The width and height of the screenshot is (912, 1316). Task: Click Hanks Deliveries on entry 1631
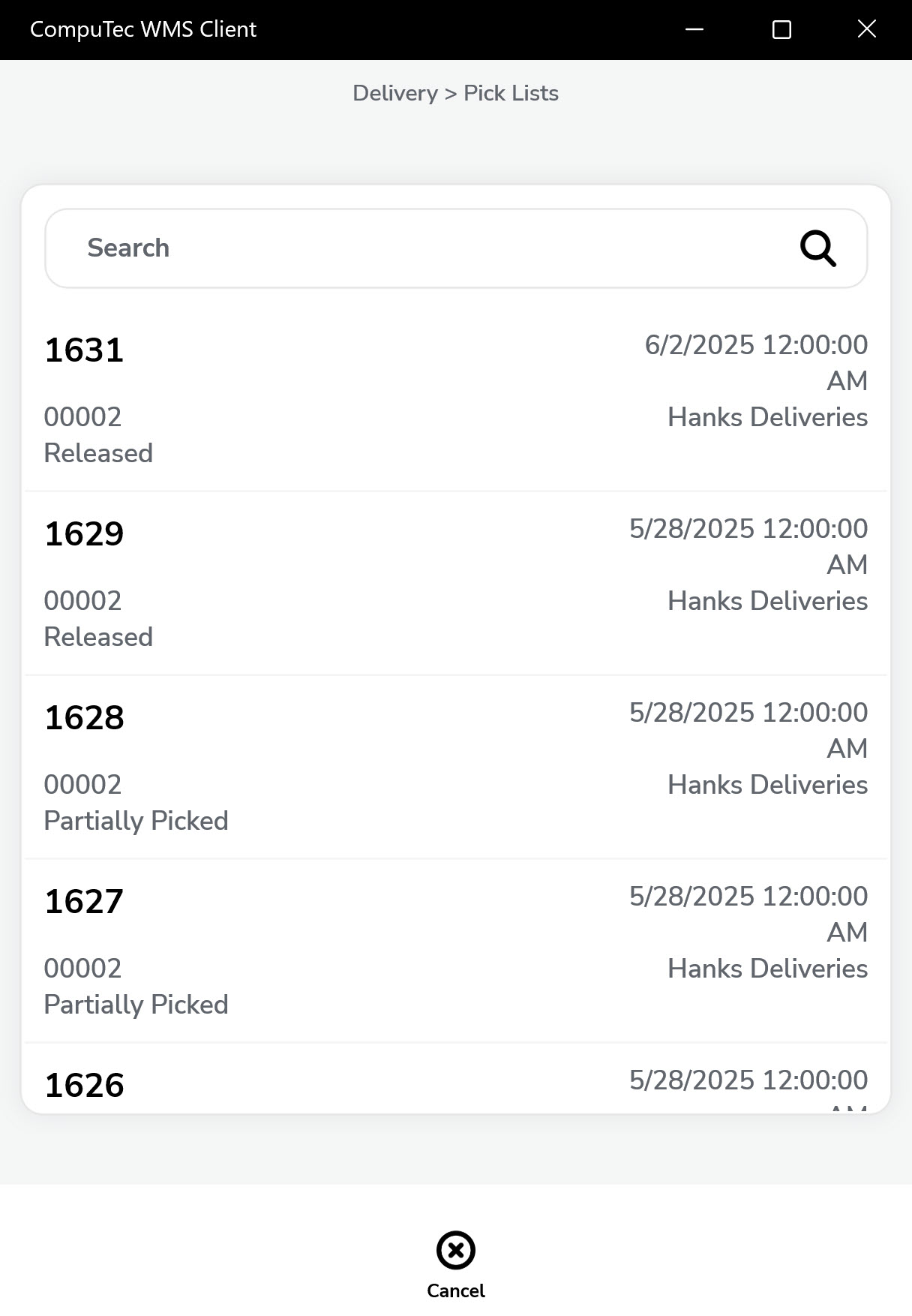click(767, 417)
